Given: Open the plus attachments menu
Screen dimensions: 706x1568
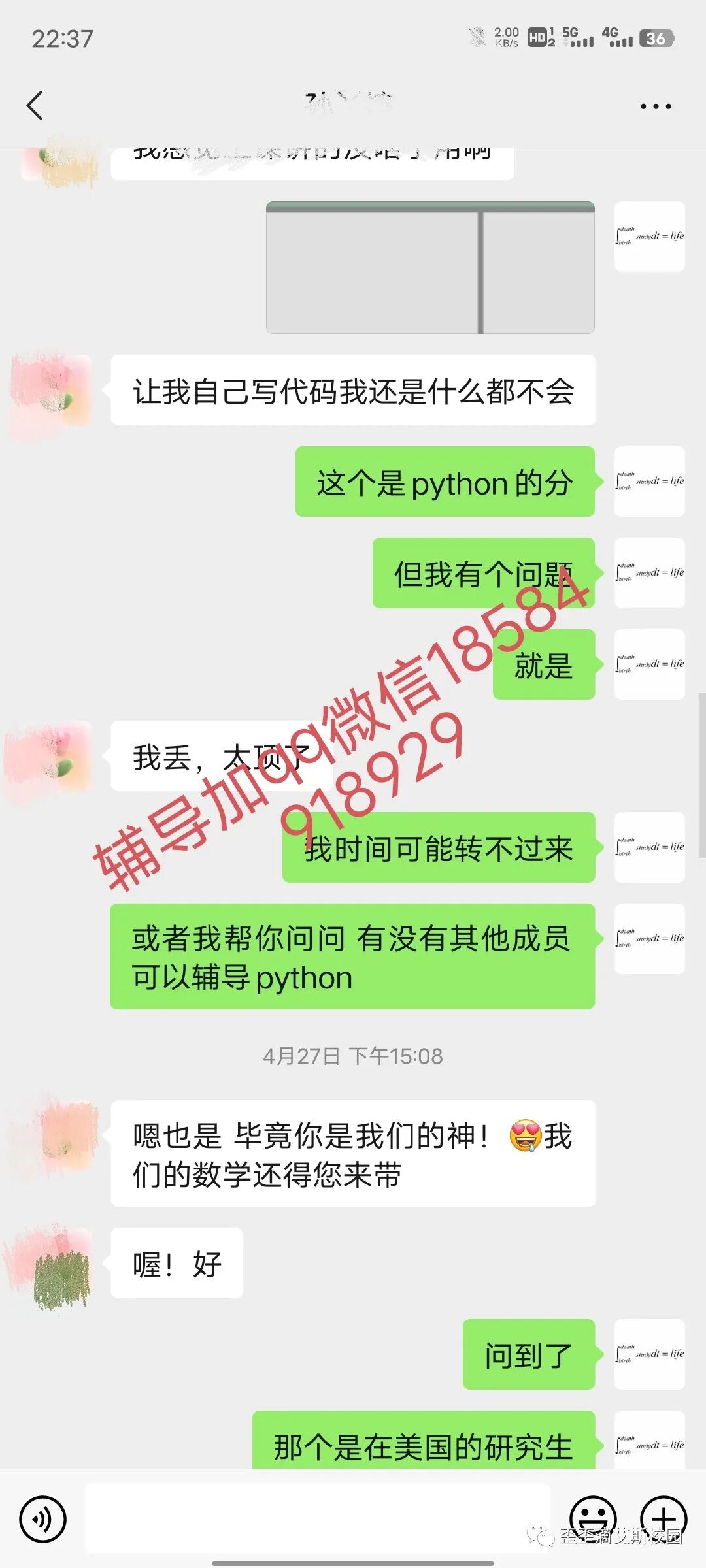Looking at the screenshot, I should 663,1518.
